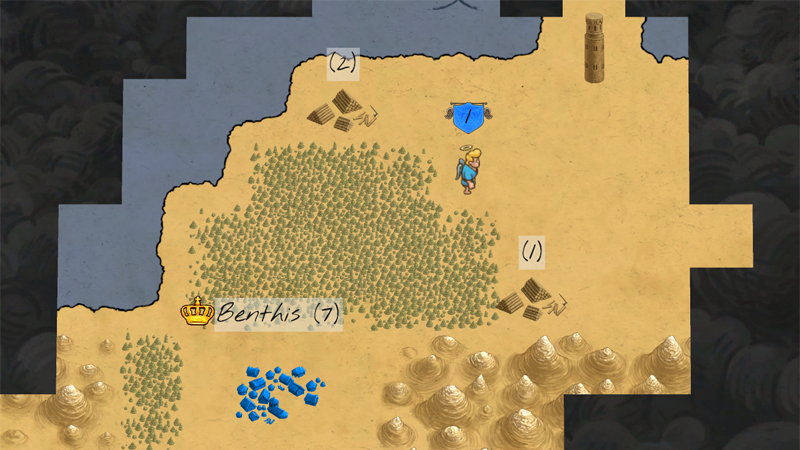Tap the stone tower on the map

pyautogui.click(x=596, y=47)
